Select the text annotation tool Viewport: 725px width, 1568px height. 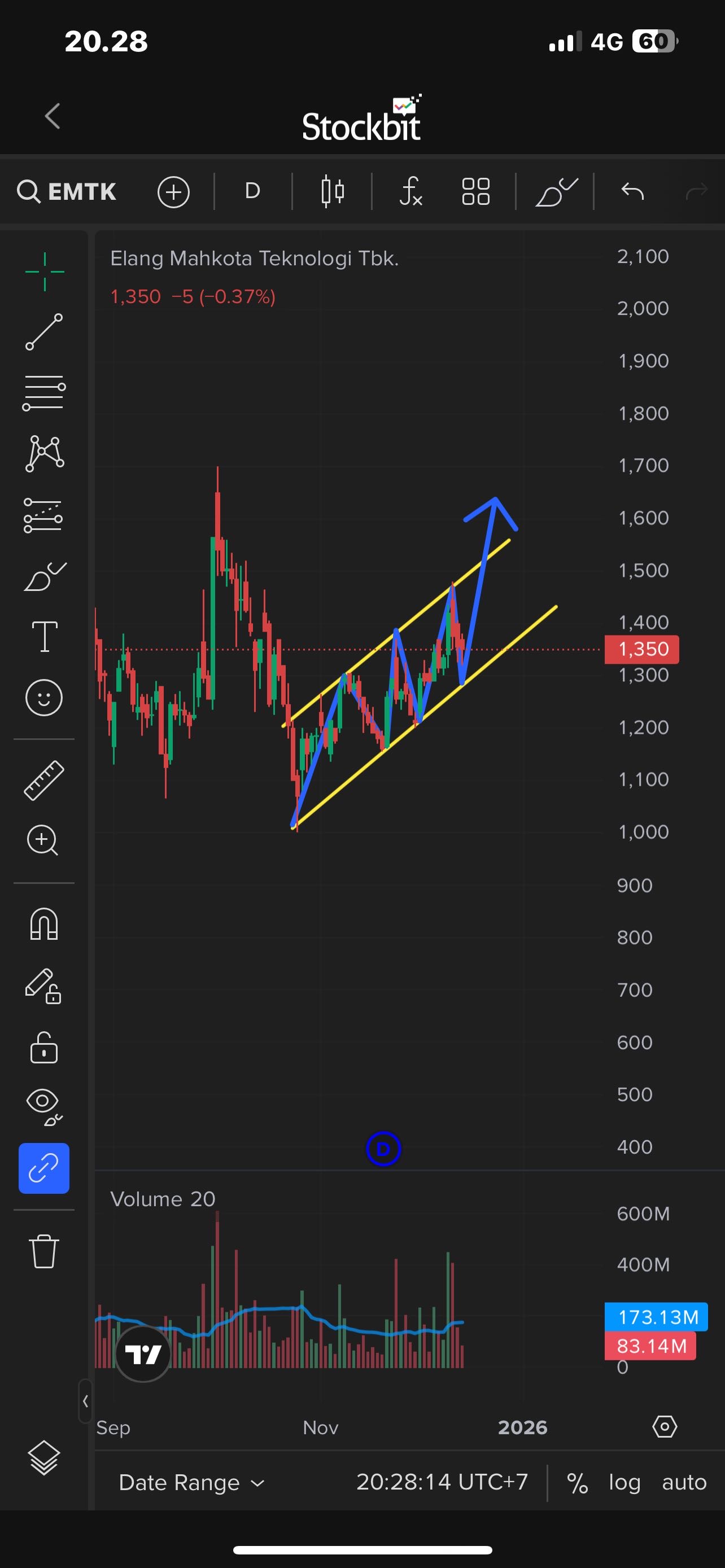pos(44,637)
